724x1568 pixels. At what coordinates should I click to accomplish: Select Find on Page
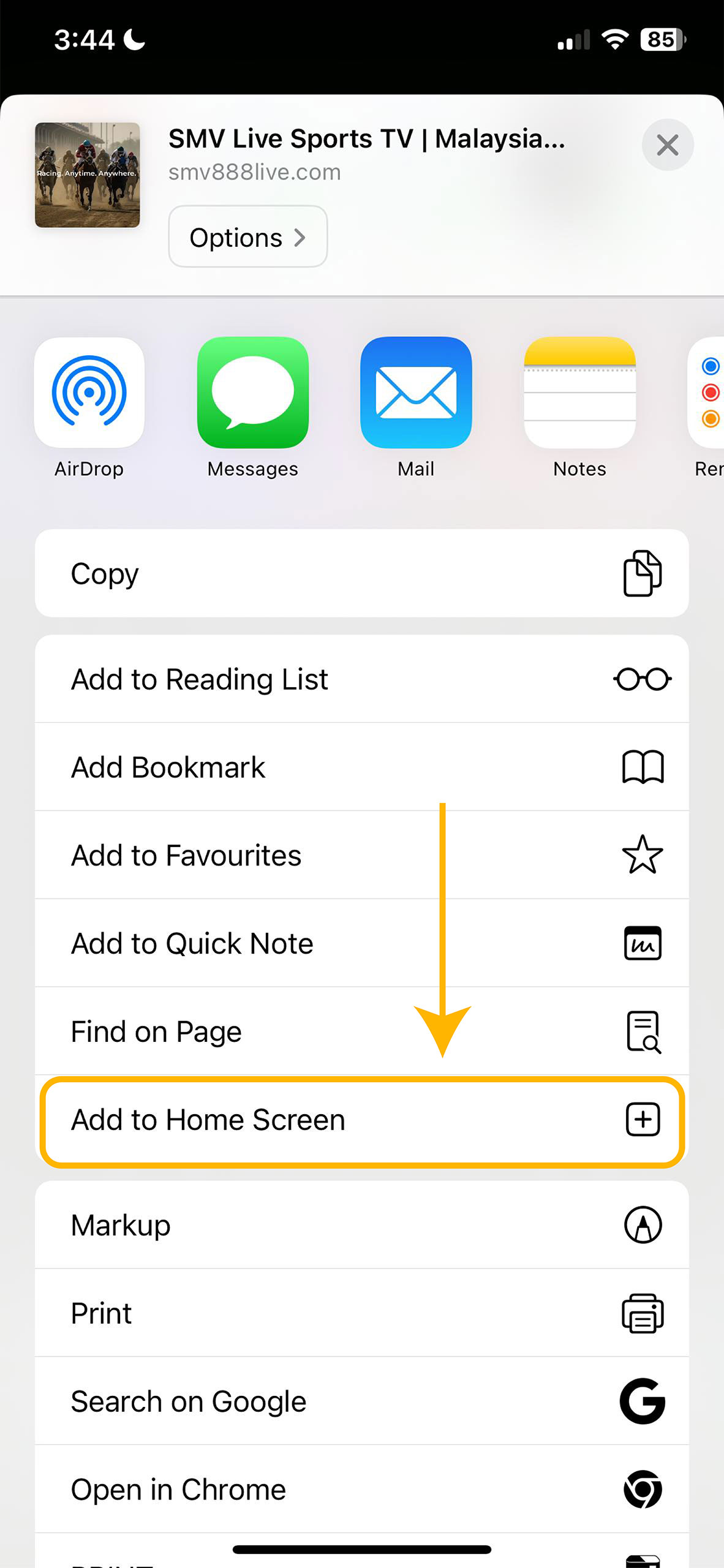(x=361, y=1031)
